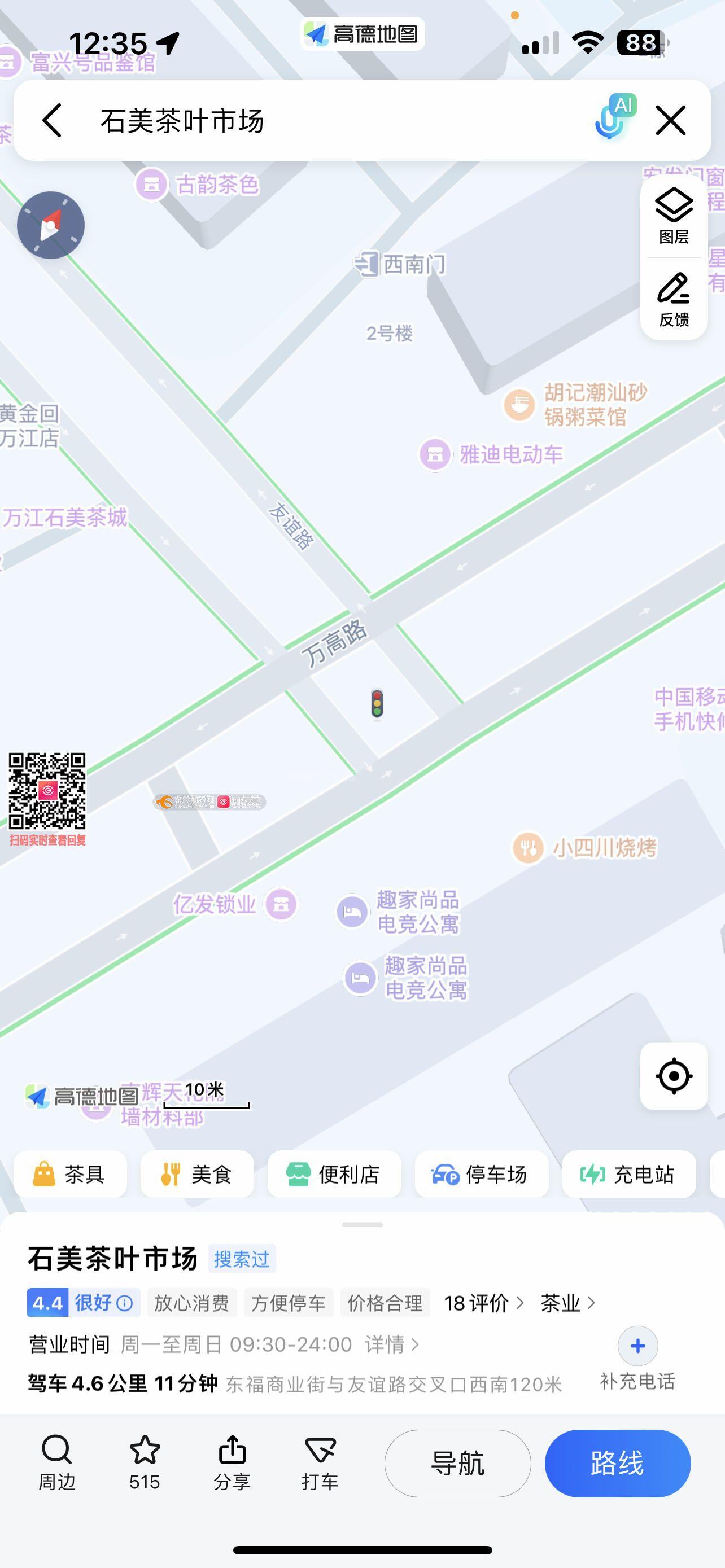Select the 停车场 chip

click(481, 1174)
